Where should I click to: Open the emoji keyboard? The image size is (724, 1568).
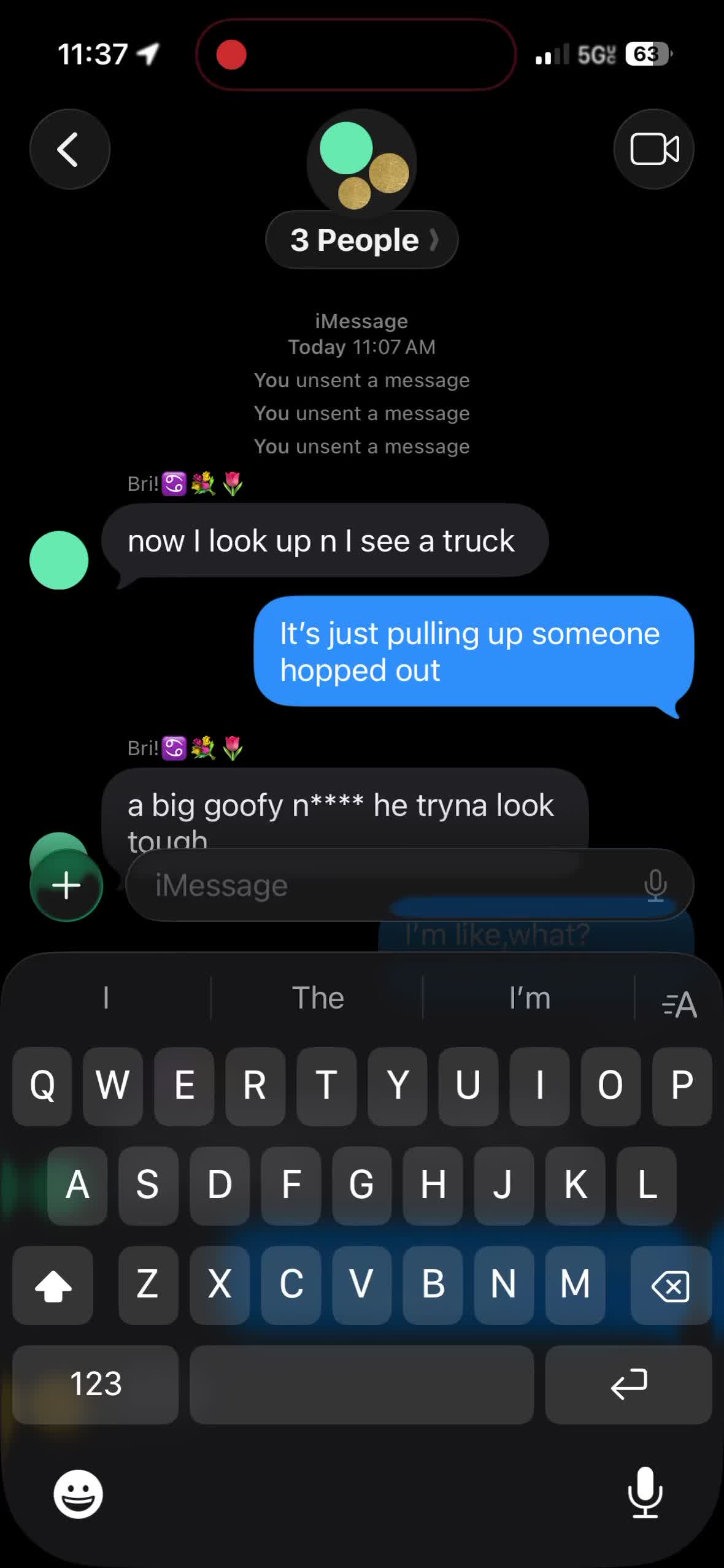(x=78, y=1493)
